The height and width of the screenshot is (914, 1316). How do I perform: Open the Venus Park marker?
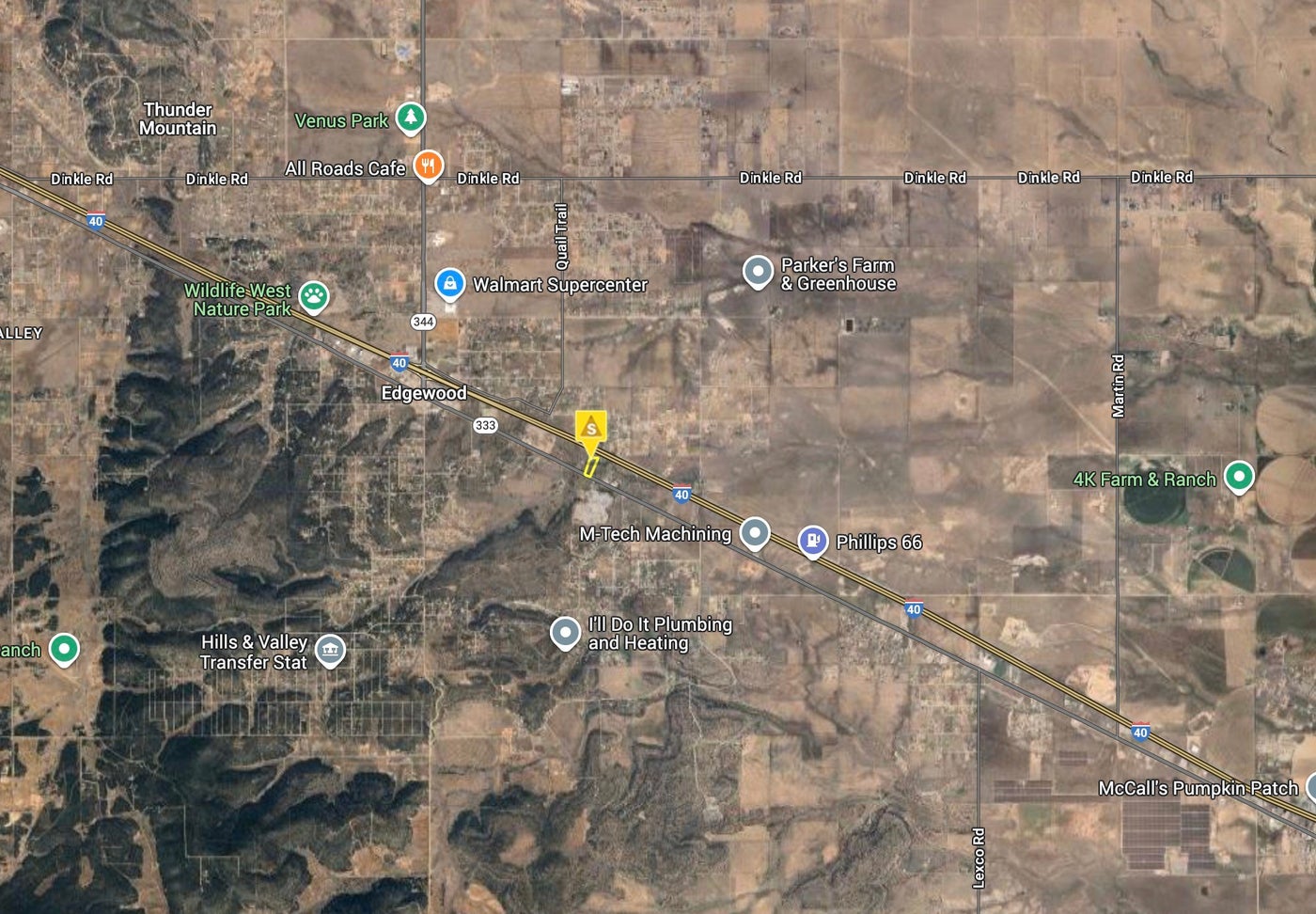click(410, 118)
